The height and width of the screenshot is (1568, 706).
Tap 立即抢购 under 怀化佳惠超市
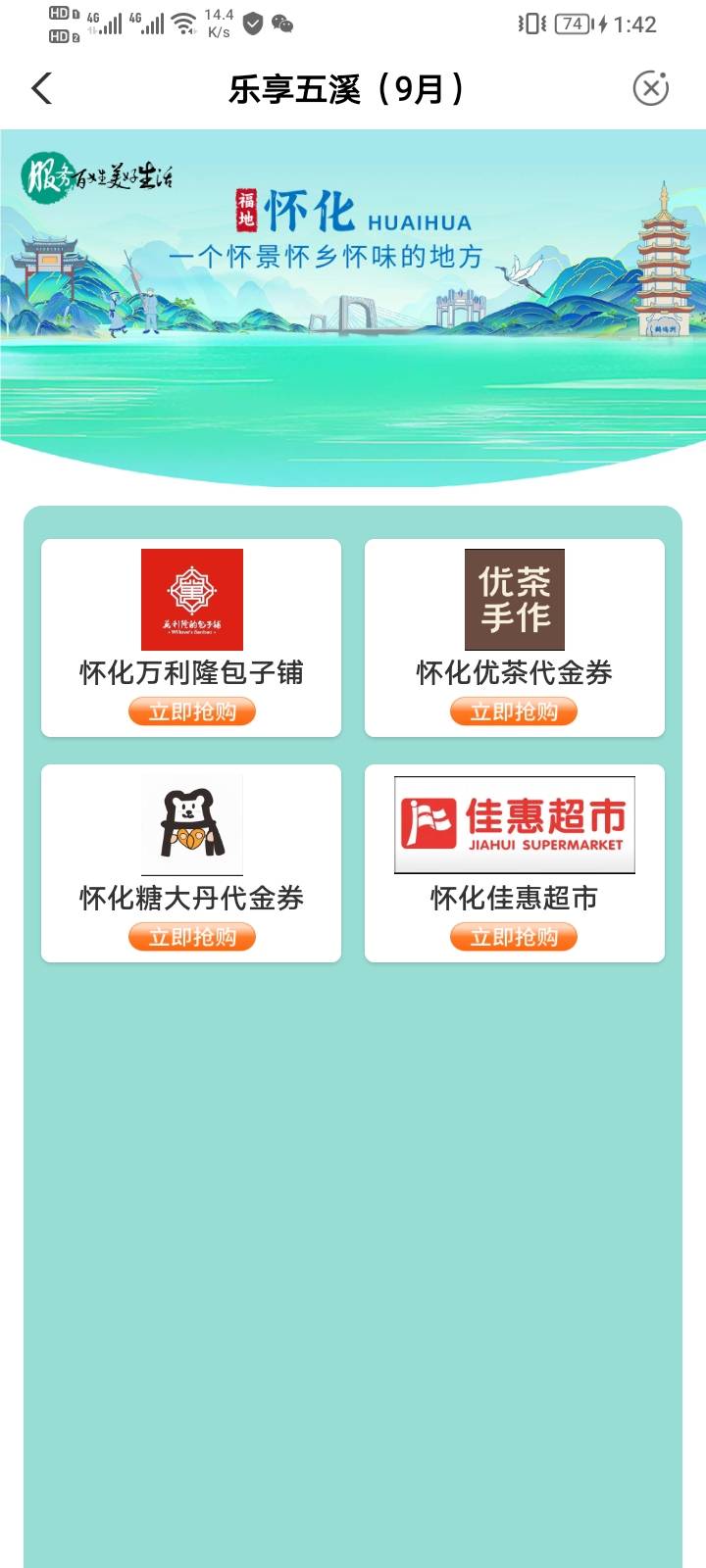click(514, 937)
